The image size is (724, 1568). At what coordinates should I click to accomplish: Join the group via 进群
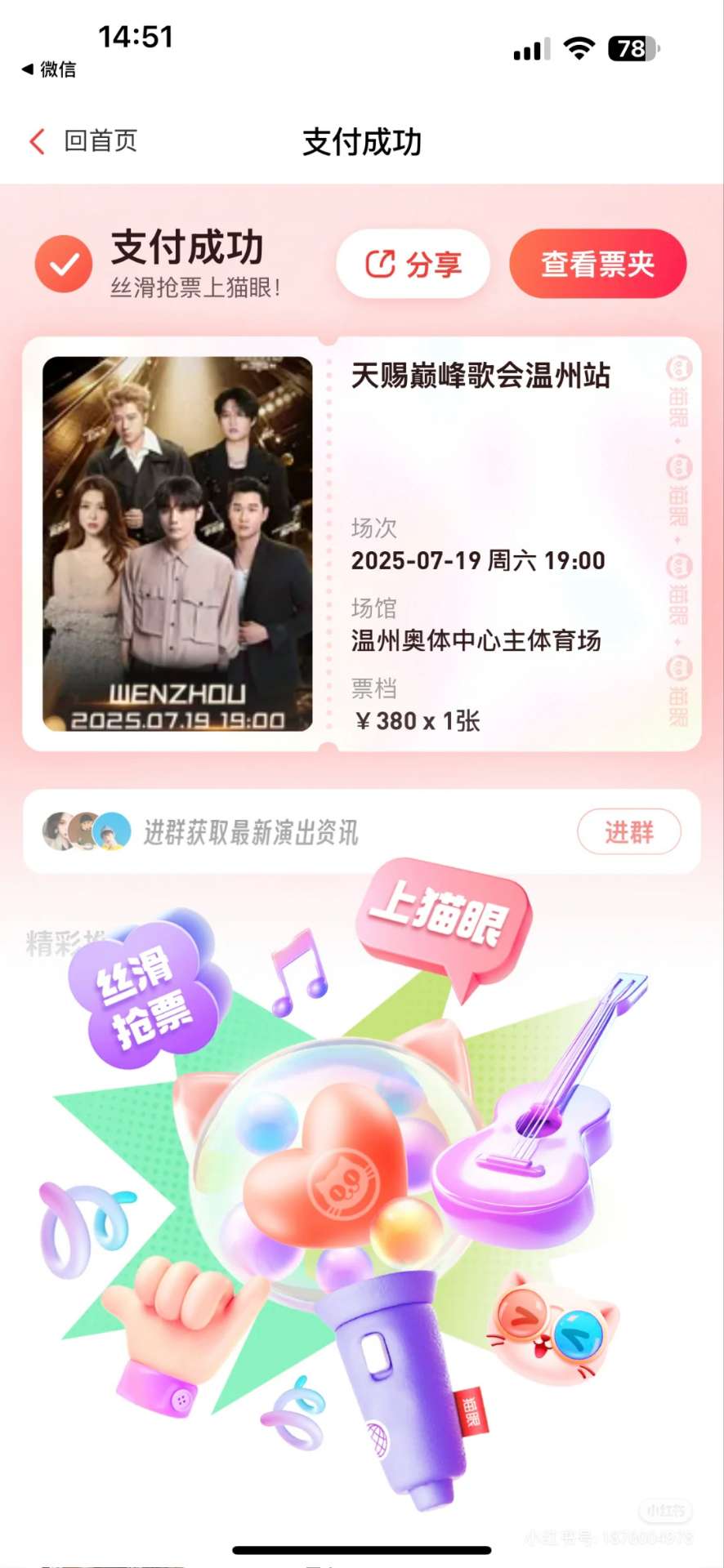(x=628, y=832)
